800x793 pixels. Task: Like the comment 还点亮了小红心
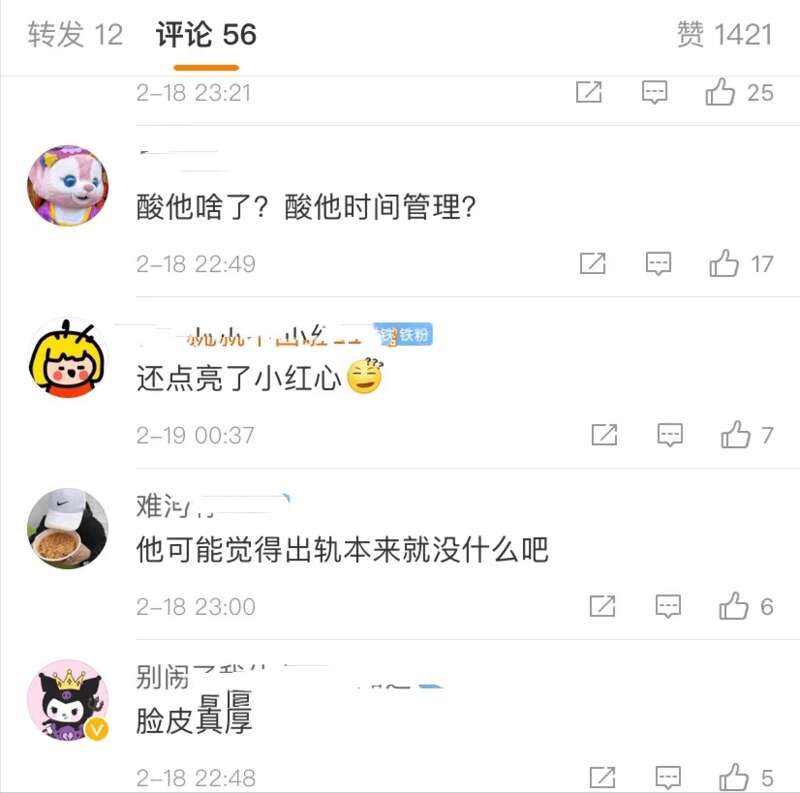tap(736, 435)
